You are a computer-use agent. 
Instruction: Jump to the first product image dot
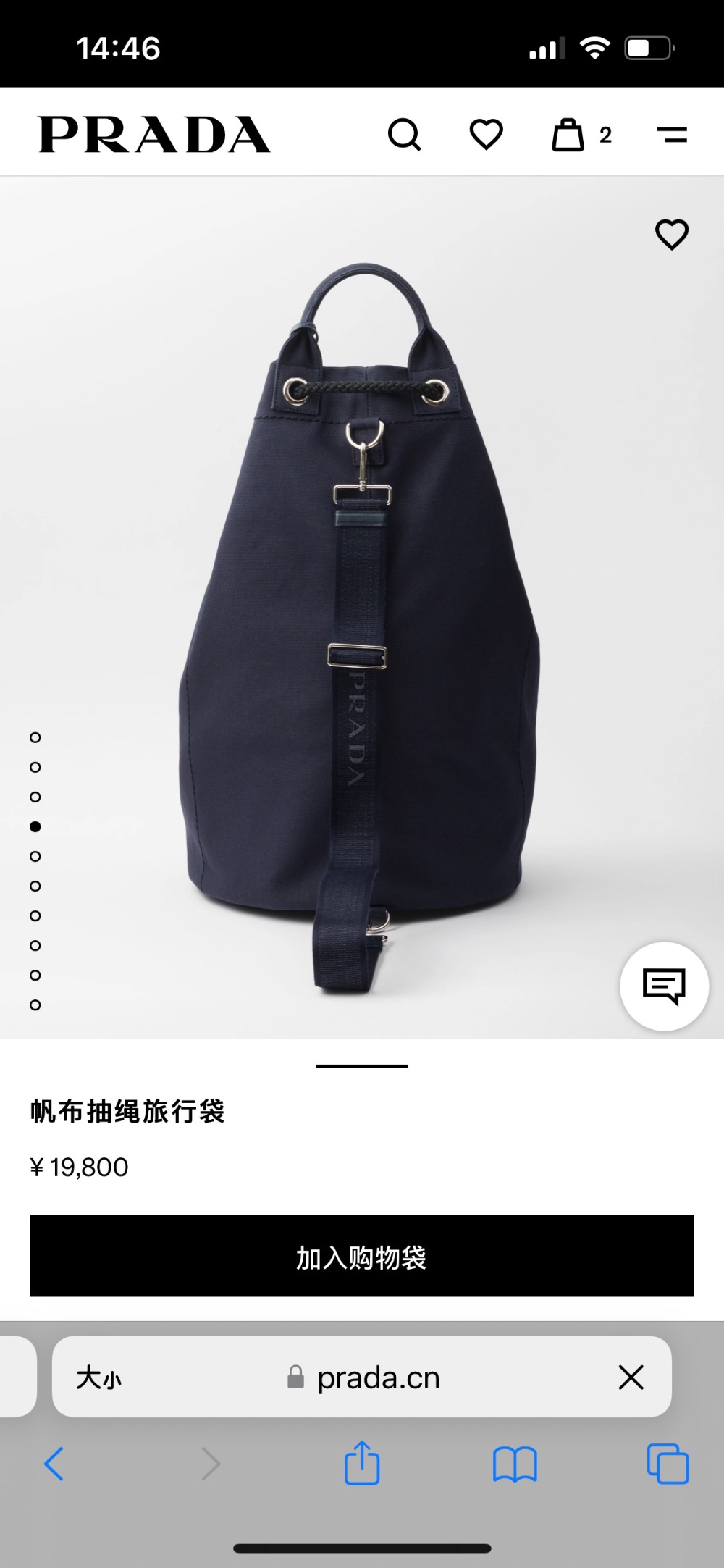click(35, 737)
